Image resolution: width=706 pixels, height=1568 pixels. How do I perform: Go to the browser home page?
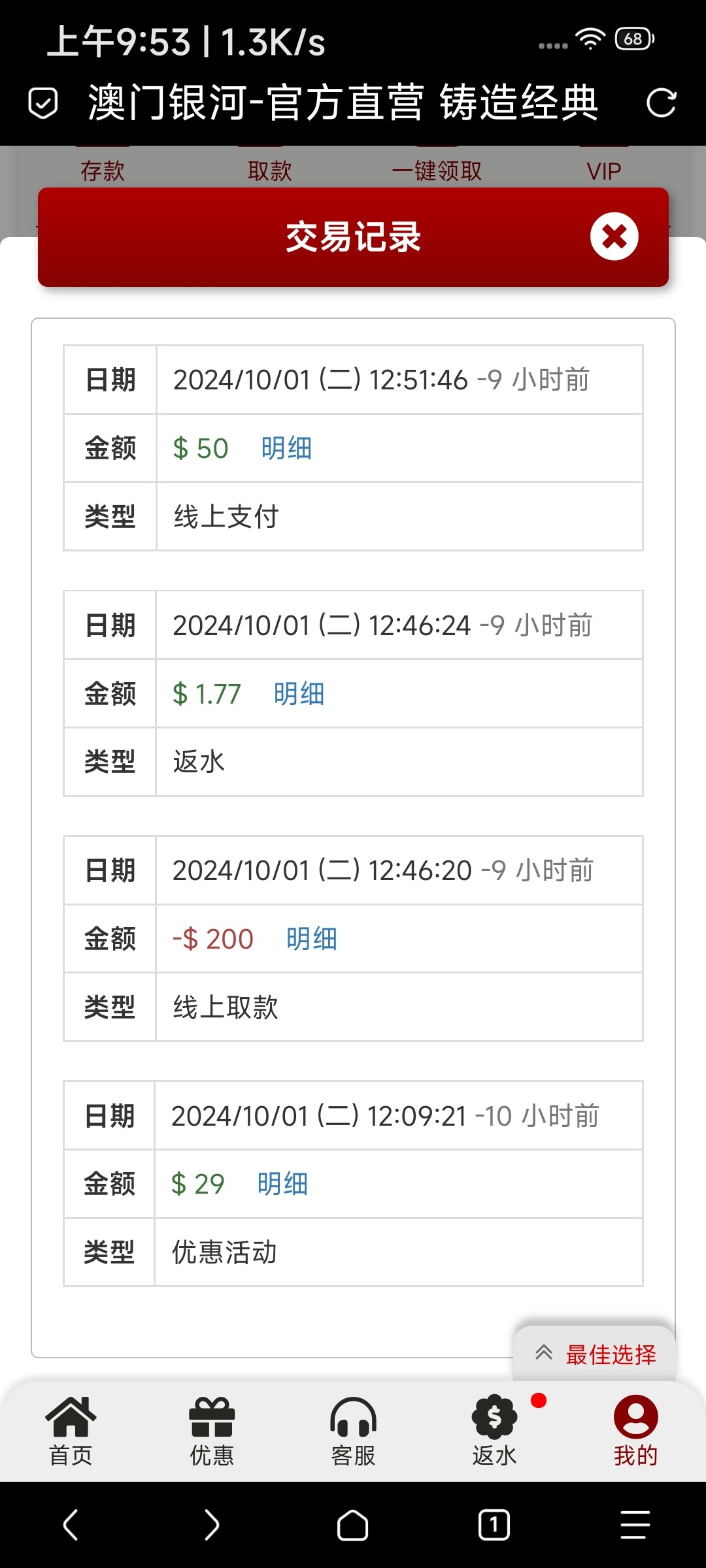[353, 1525]
